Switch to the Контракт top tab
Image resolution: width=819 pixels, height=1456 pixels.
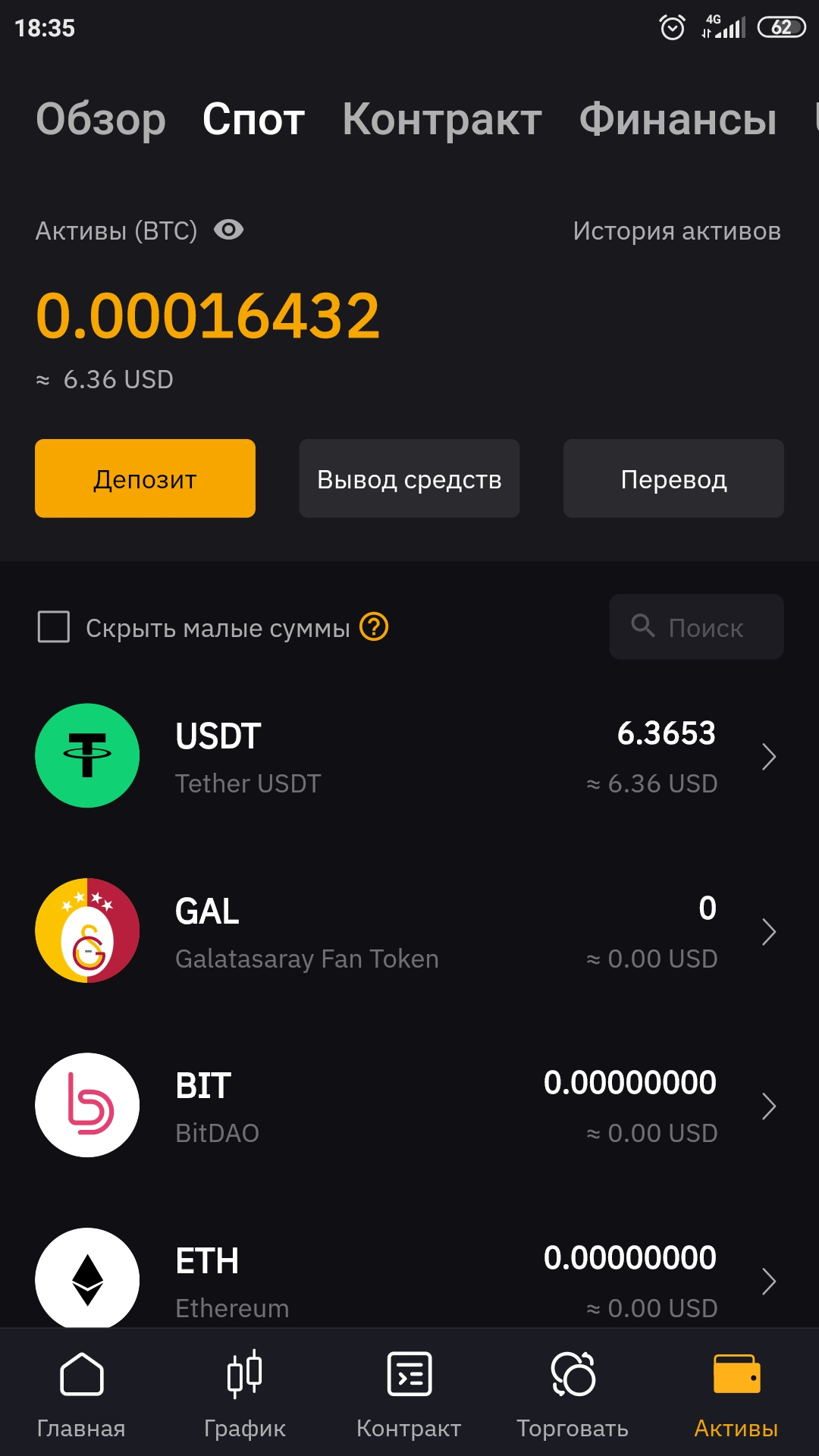click(442, 120)
